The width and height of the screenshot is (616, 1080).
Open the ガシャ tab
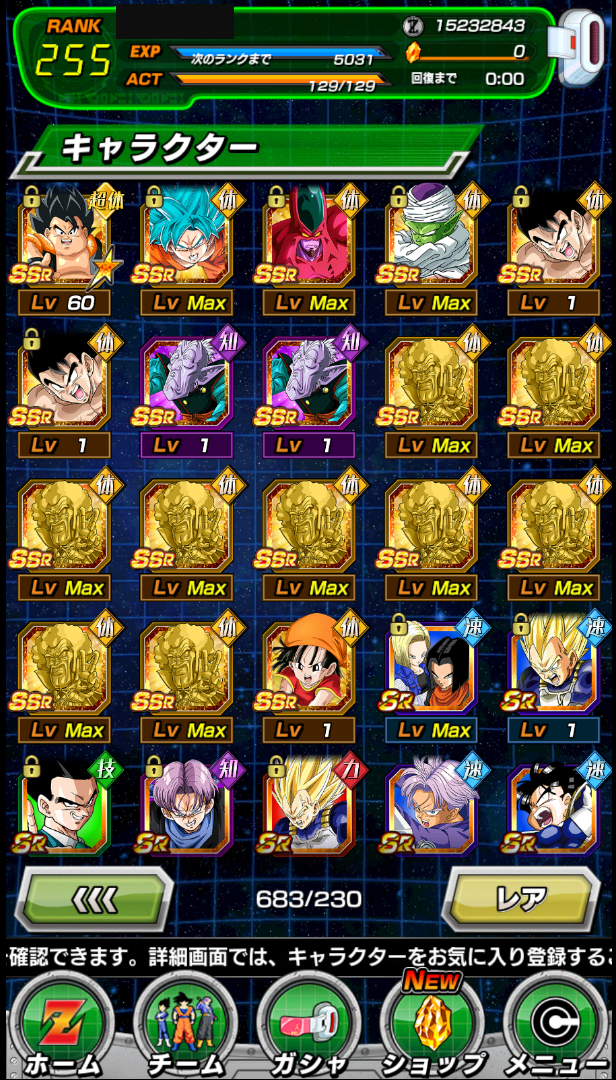308,1026
